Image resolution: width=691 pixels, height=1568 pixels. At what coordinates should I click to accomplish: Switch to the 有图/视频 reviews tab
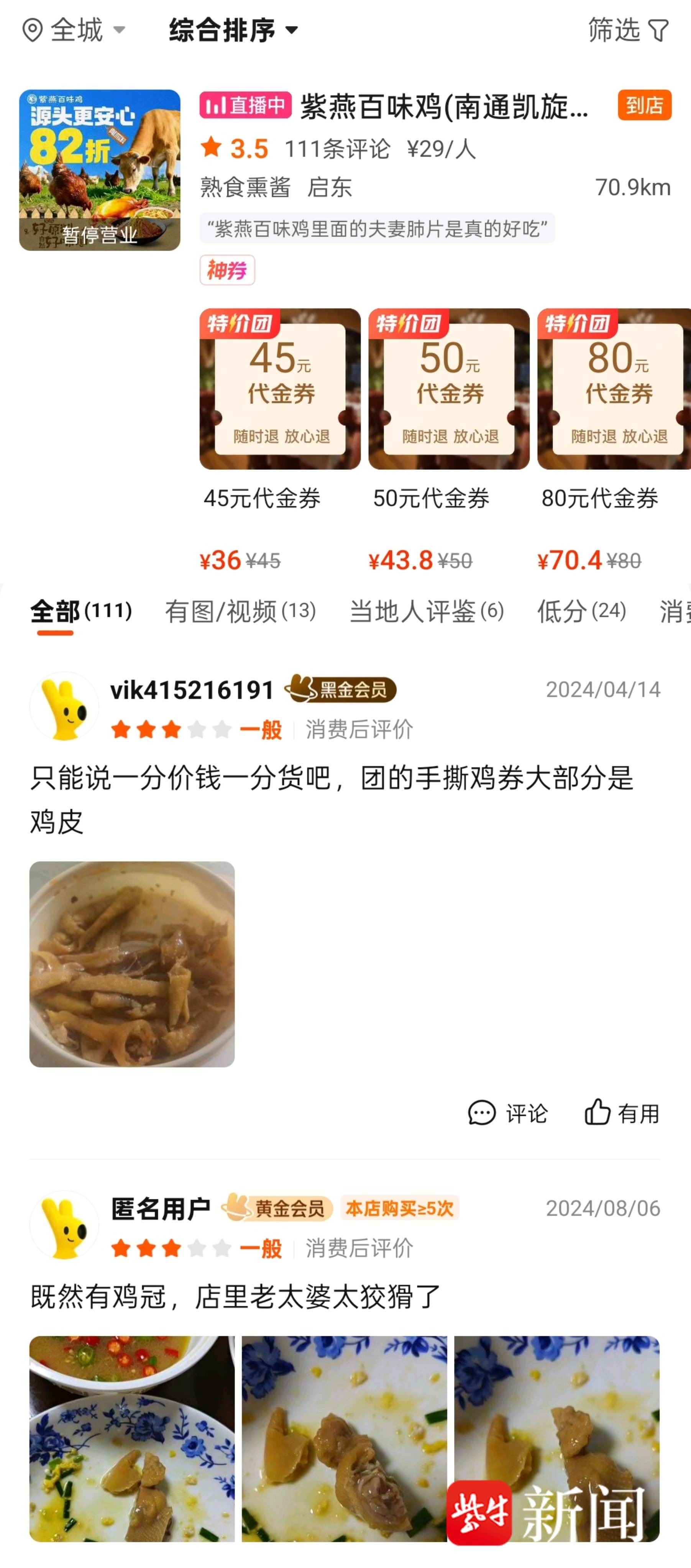click(x=240, y=610)
